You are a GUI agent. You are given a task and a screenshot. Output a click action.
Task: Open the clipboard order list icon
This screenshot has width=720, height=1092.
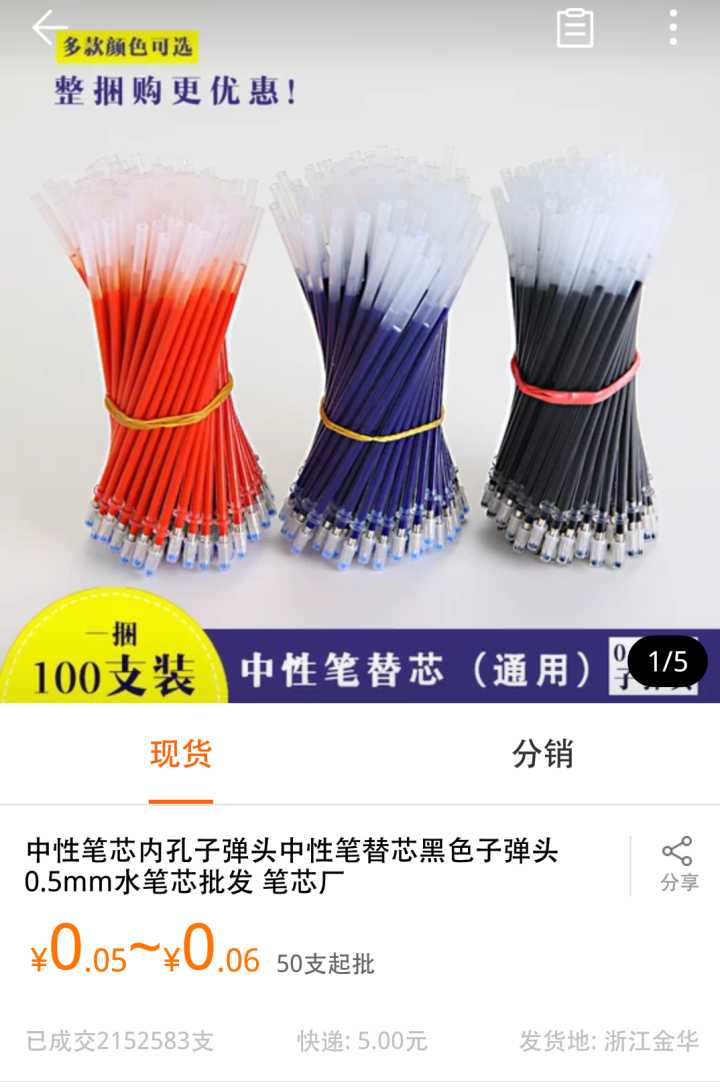point(575,28)
